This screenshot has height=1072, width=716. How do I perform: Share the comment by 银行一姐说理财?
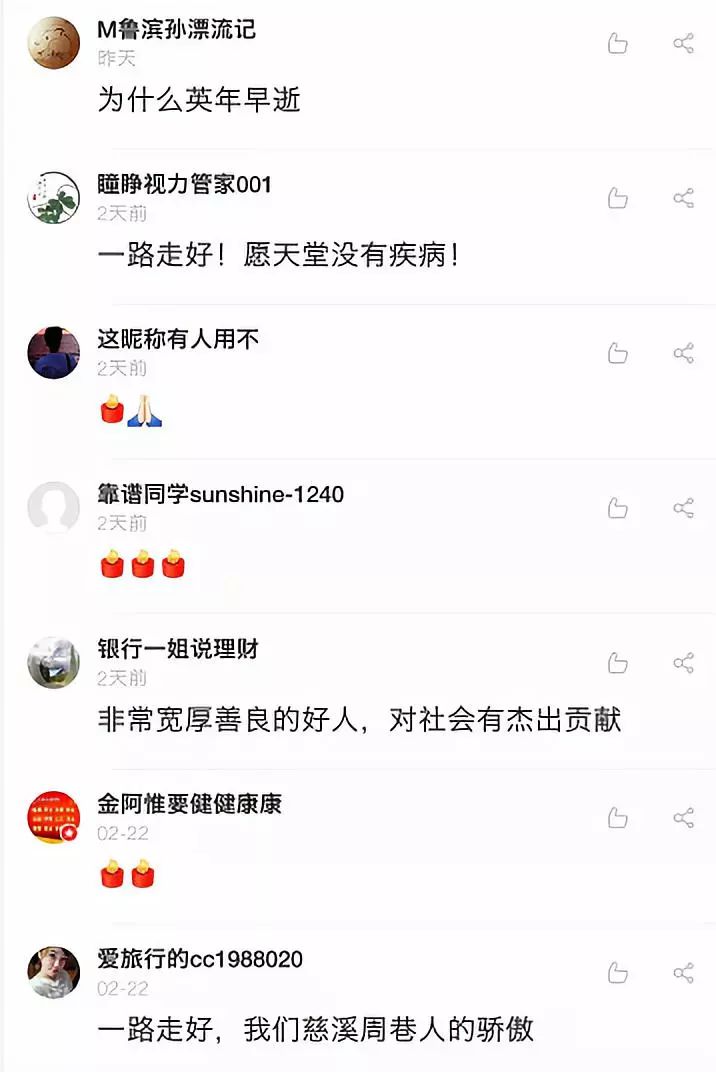(x=684, y=663)
